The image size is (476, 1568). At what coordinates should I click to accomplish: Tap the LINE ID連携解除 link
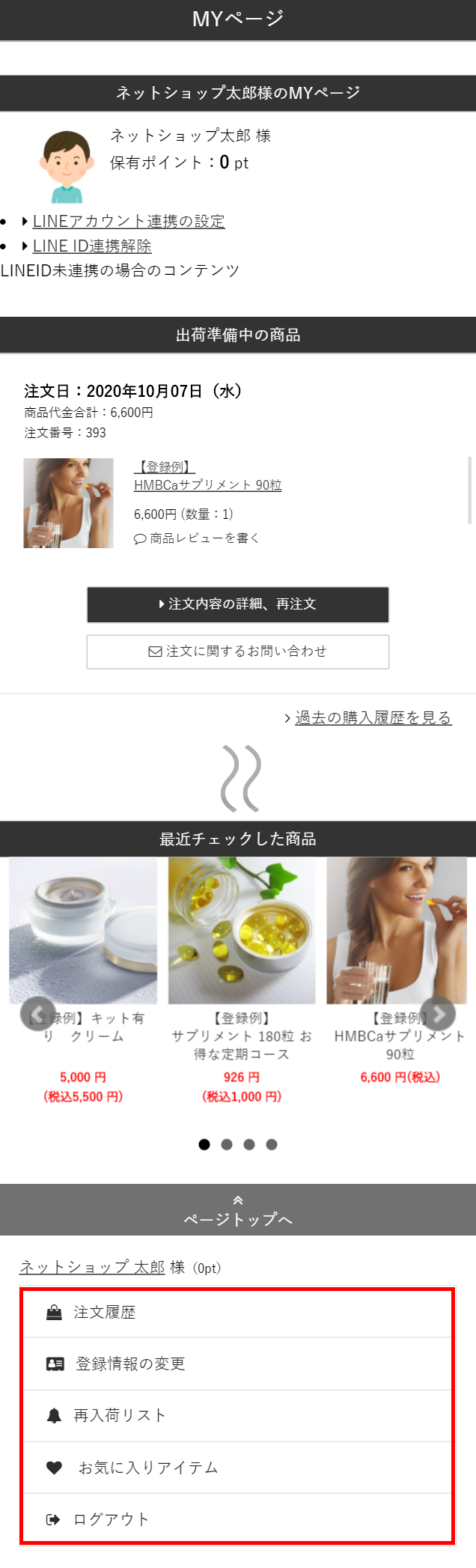pos(91,246)
